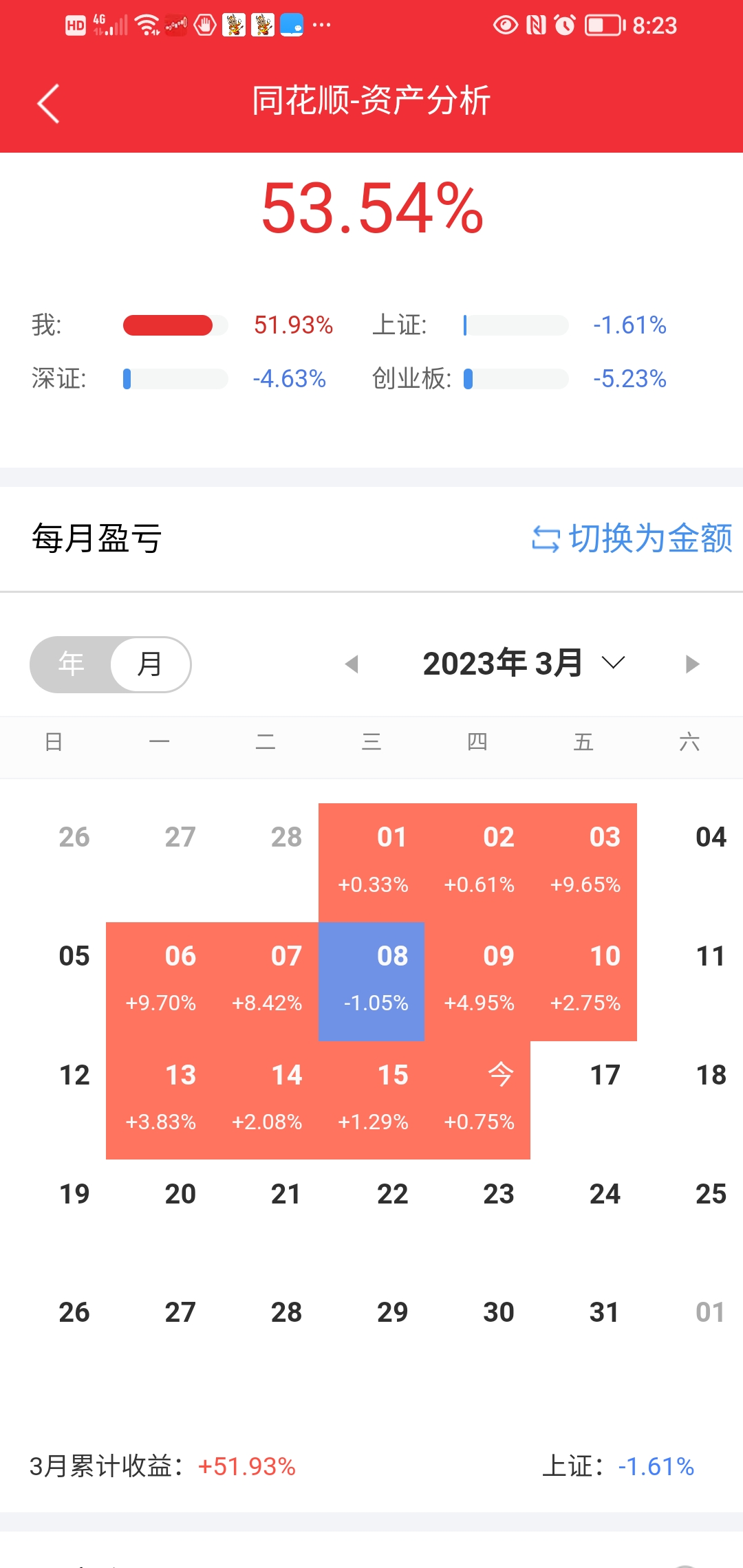The width and height of the screenshot is (743, 1568).
Task: Open the loss day 08 with -1.05%
Action: [371, 981]
